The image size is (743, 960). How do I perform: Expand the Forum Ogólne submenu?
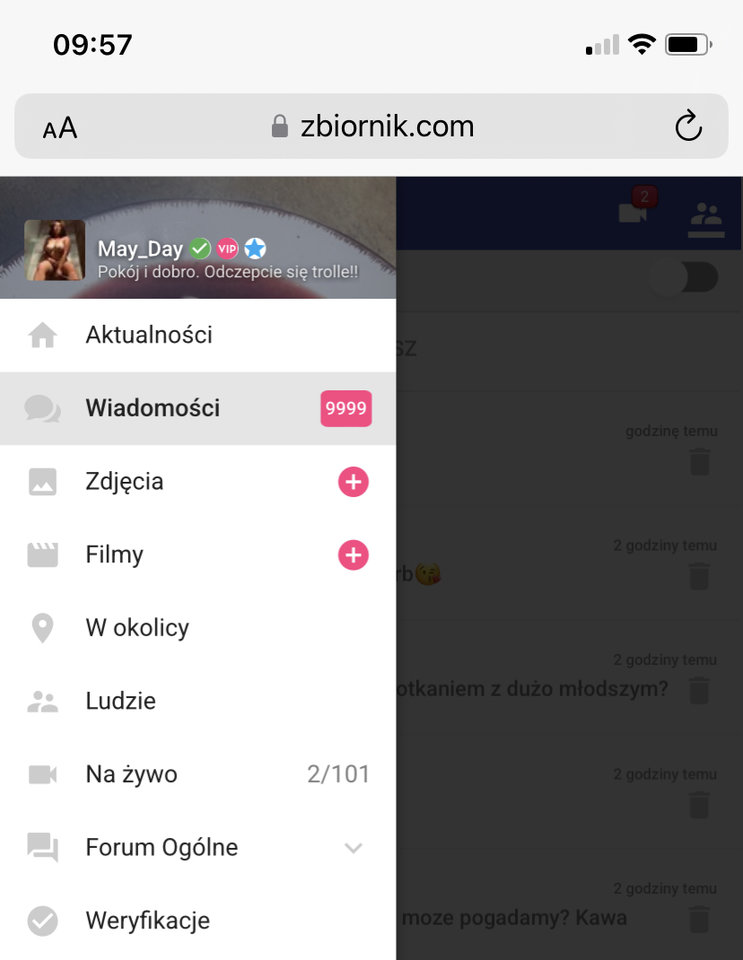(x=352, y=848)
